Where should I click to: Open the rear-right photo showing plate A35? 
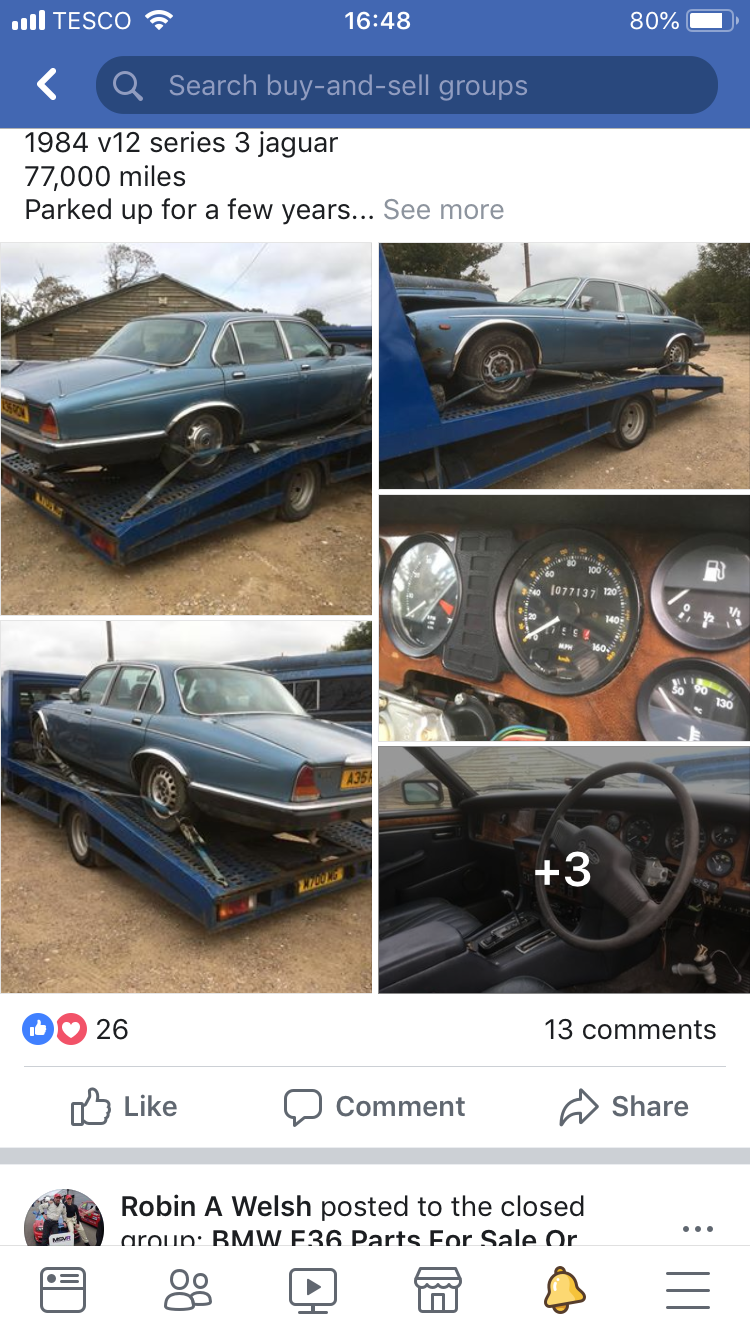pos(186,807)
